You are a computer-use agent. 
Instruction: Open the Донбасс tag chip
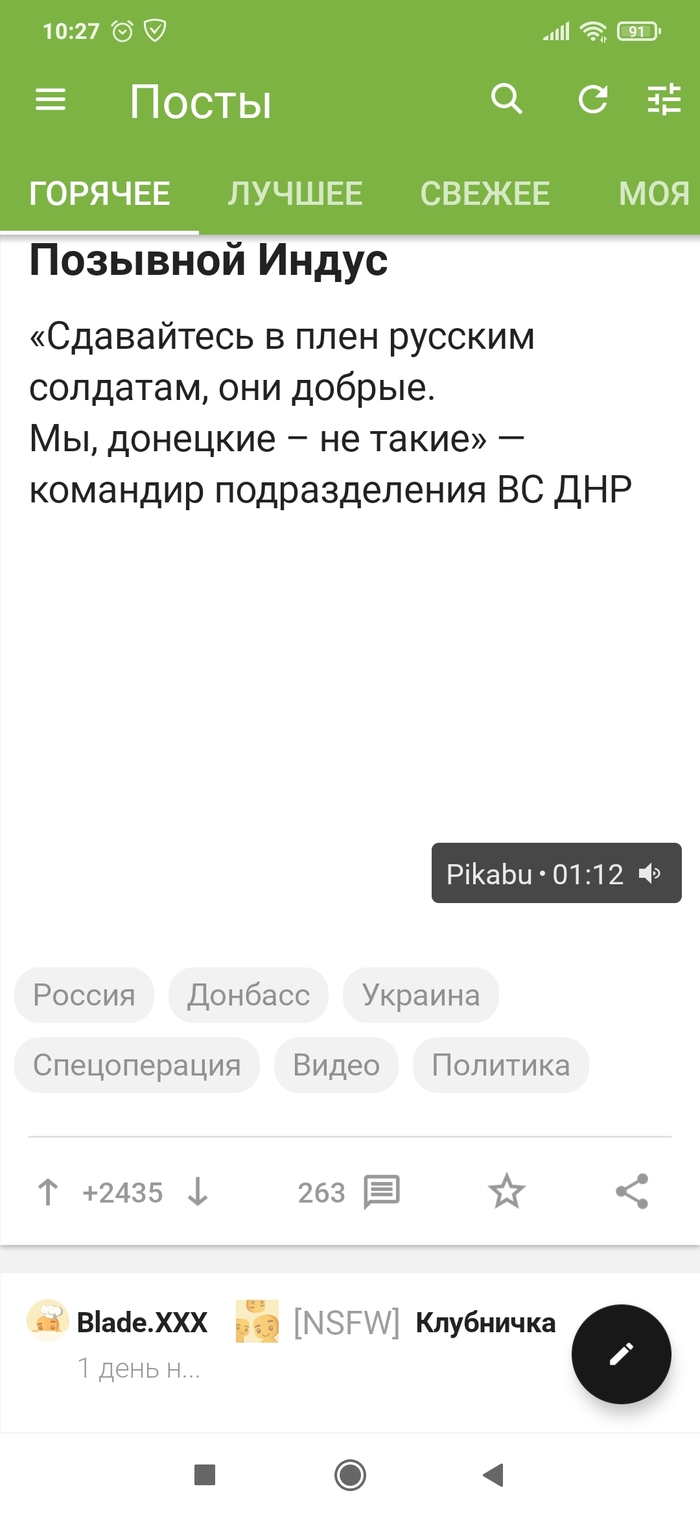[x=249, y=995]
